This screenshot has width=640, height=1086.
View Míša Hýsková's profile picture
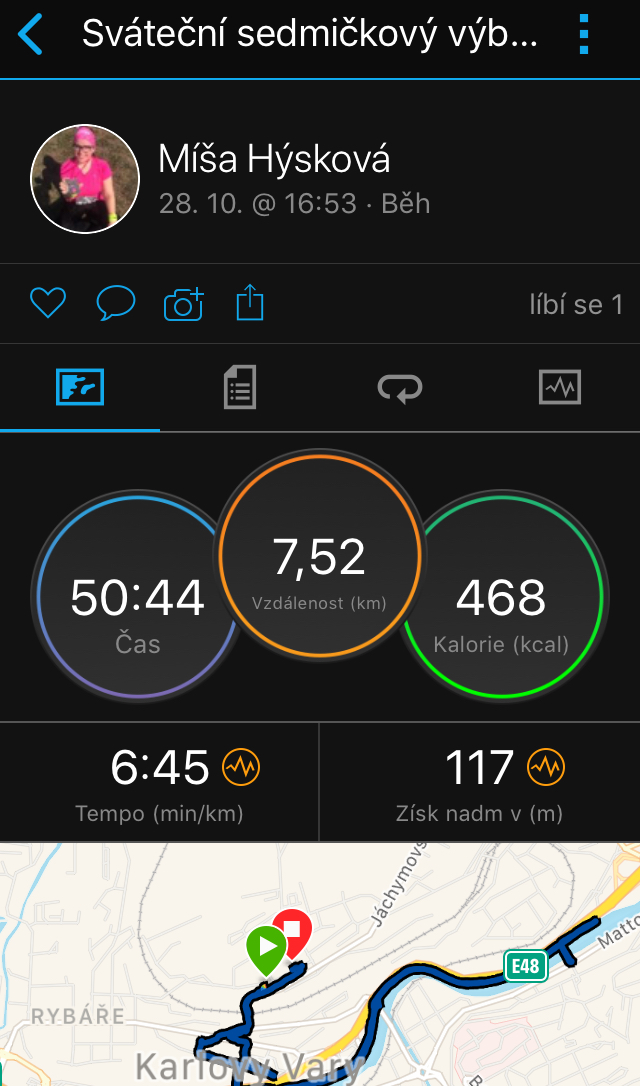[85, 179]
